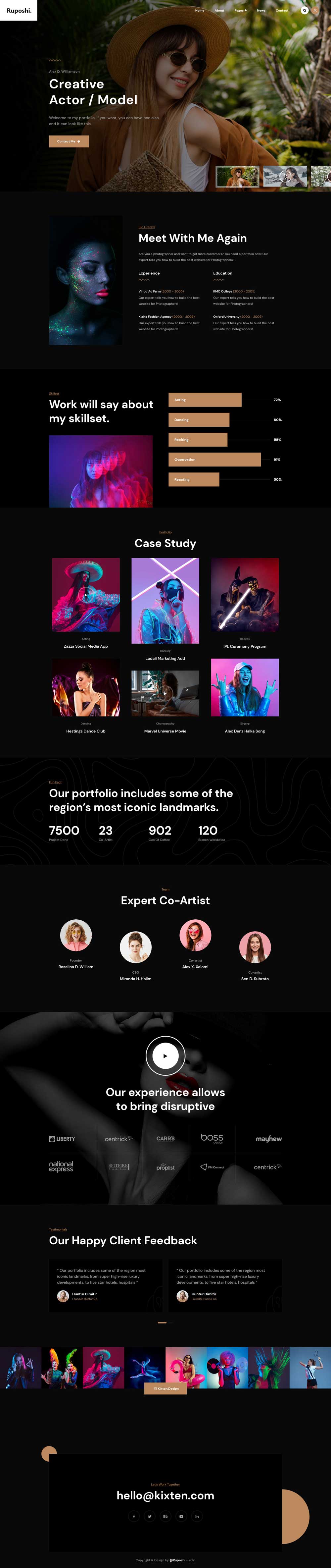The image size is (331, 1568).
Task: Tap the Contact Me button
Action: click(69, 141)
